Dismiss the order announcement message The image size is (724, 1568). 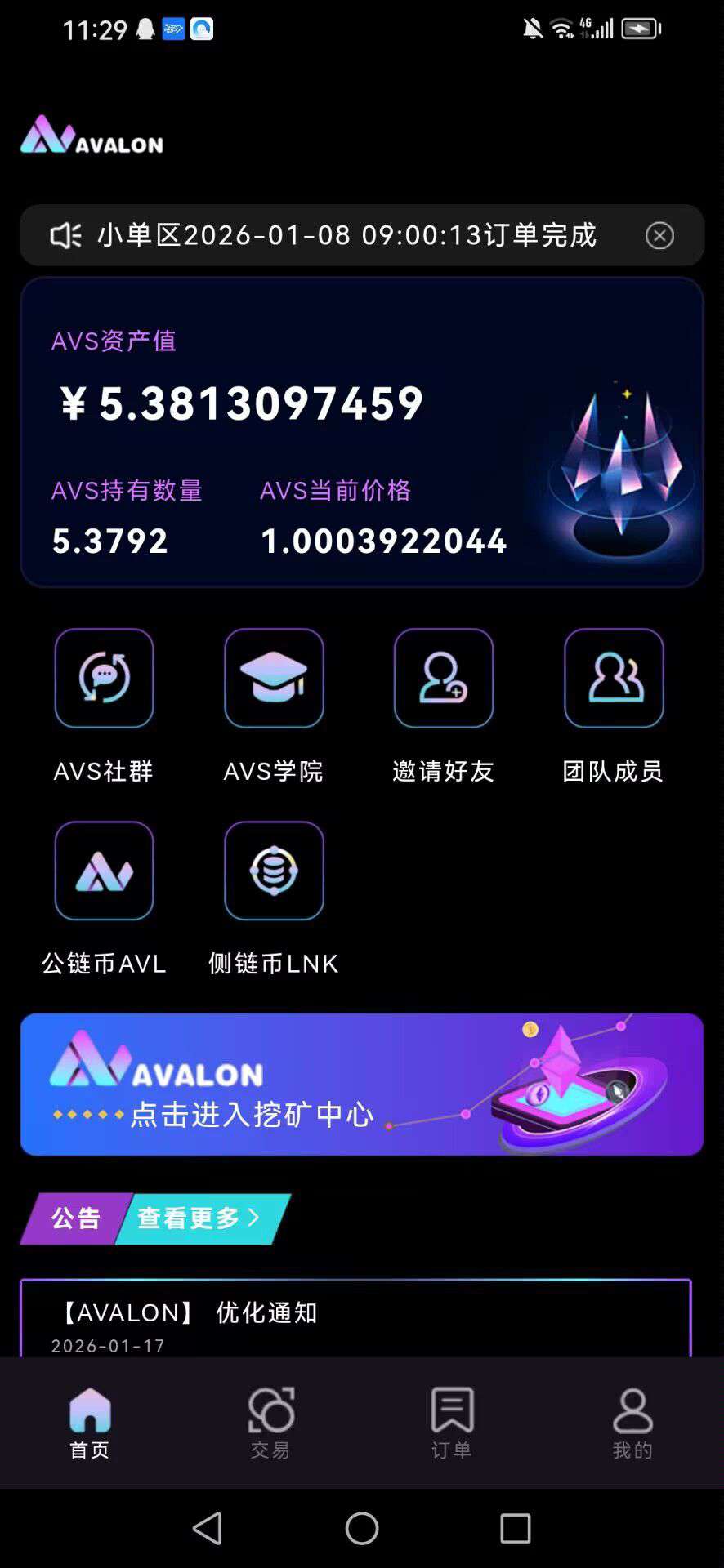click(x=659, y=235)
